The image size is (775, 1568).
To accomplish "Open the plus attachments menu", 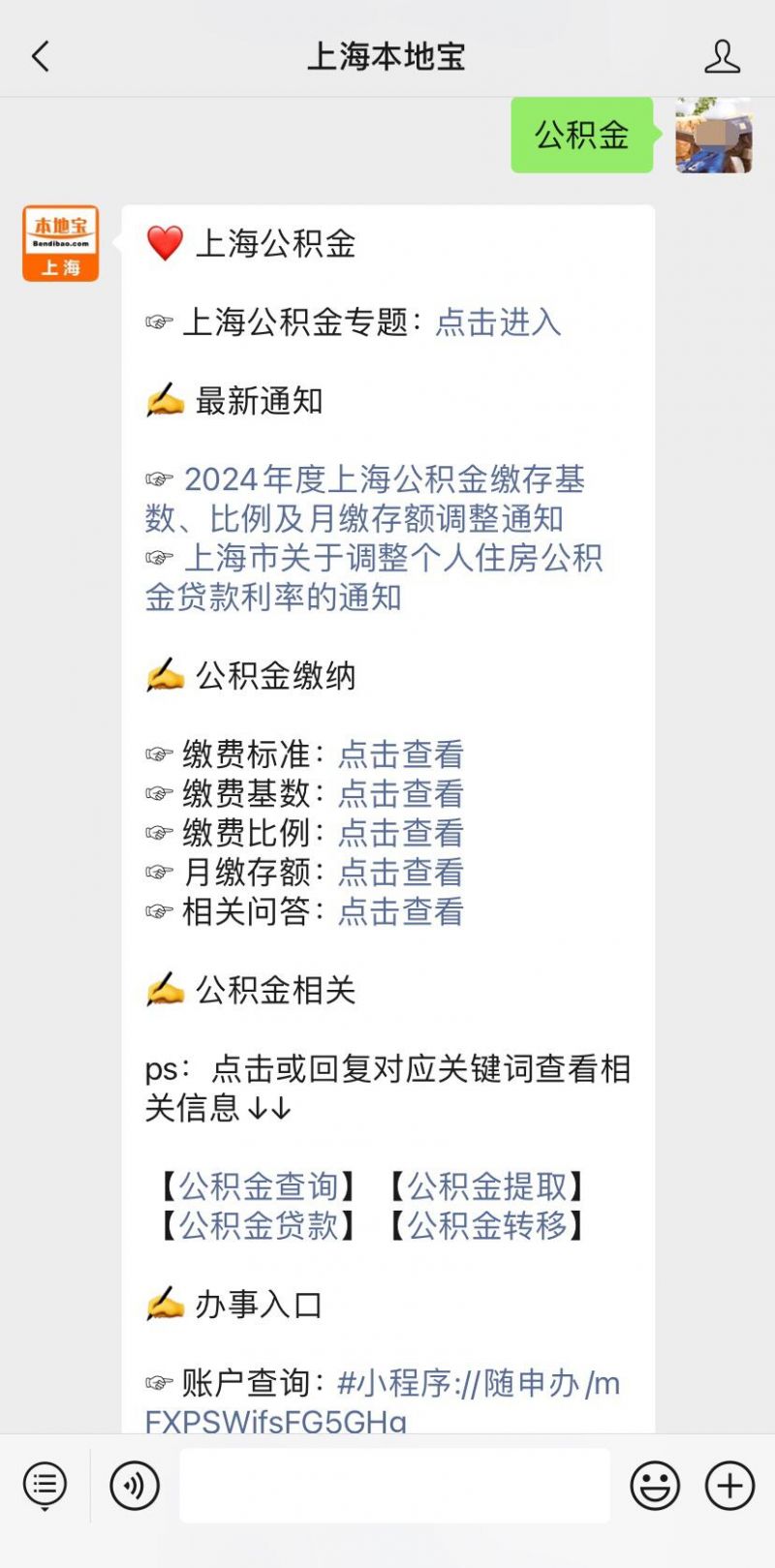I will [729, 1486].
